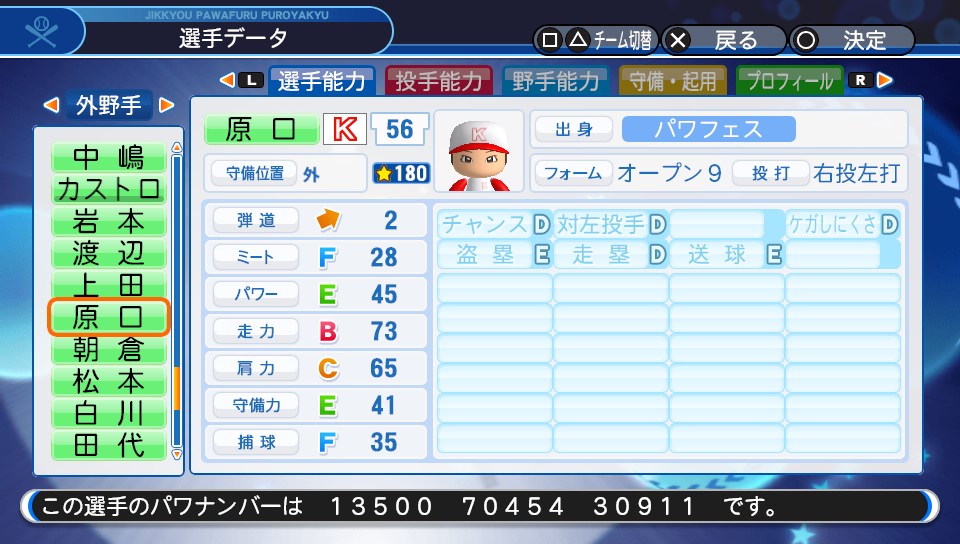Select the 選手能力 tab
960x544 pixels.
click(x=322, y=81)
